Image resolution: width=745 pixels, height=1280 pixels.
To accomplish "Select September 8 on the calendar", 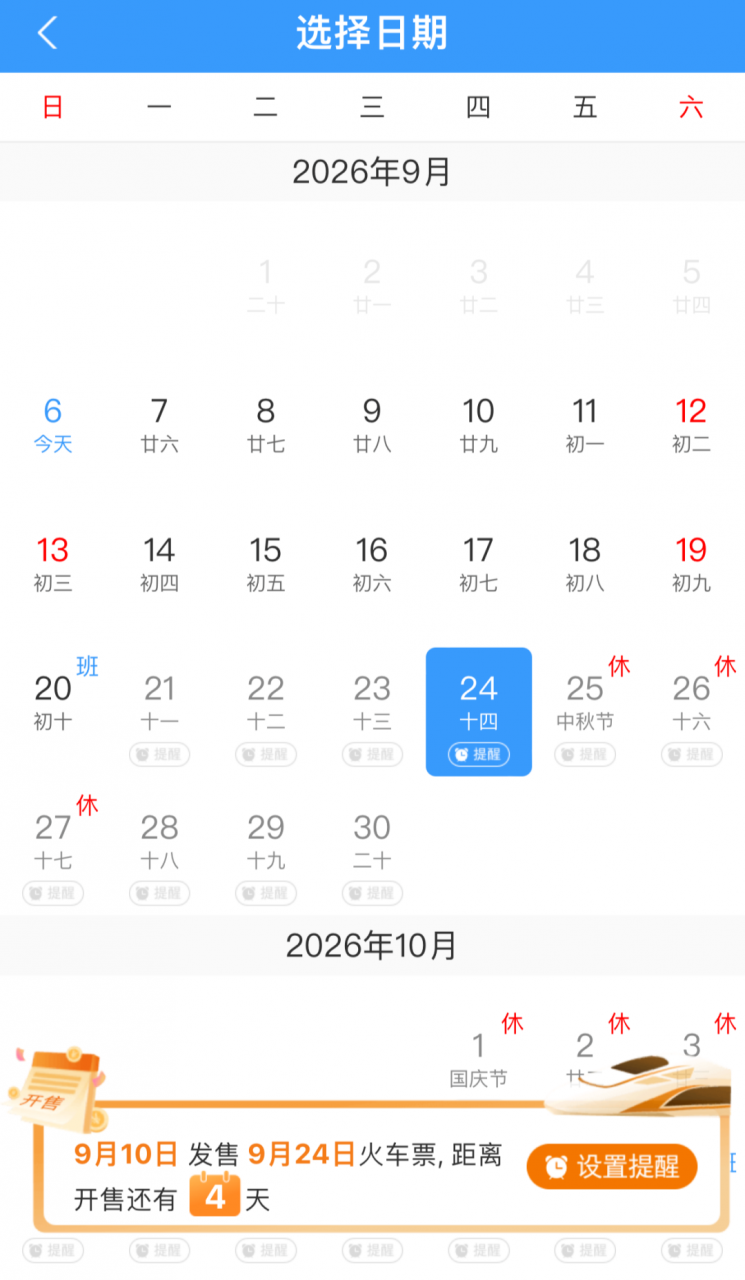I will click(x=265, y=424).
